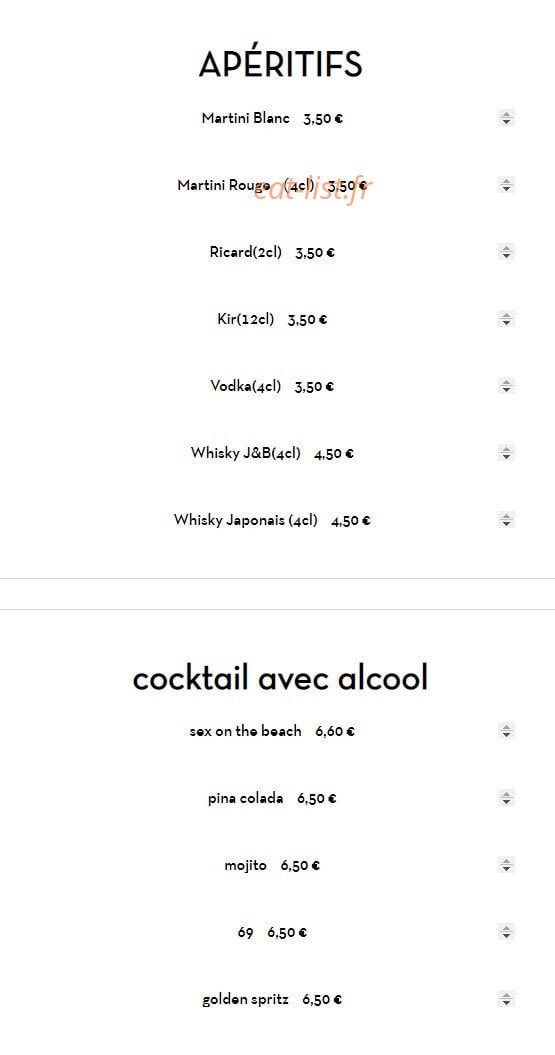The width and height of the screenshot is (555, 1055).
Task: Adjust the stepper for the 69 cocktail
Action: 507,932
